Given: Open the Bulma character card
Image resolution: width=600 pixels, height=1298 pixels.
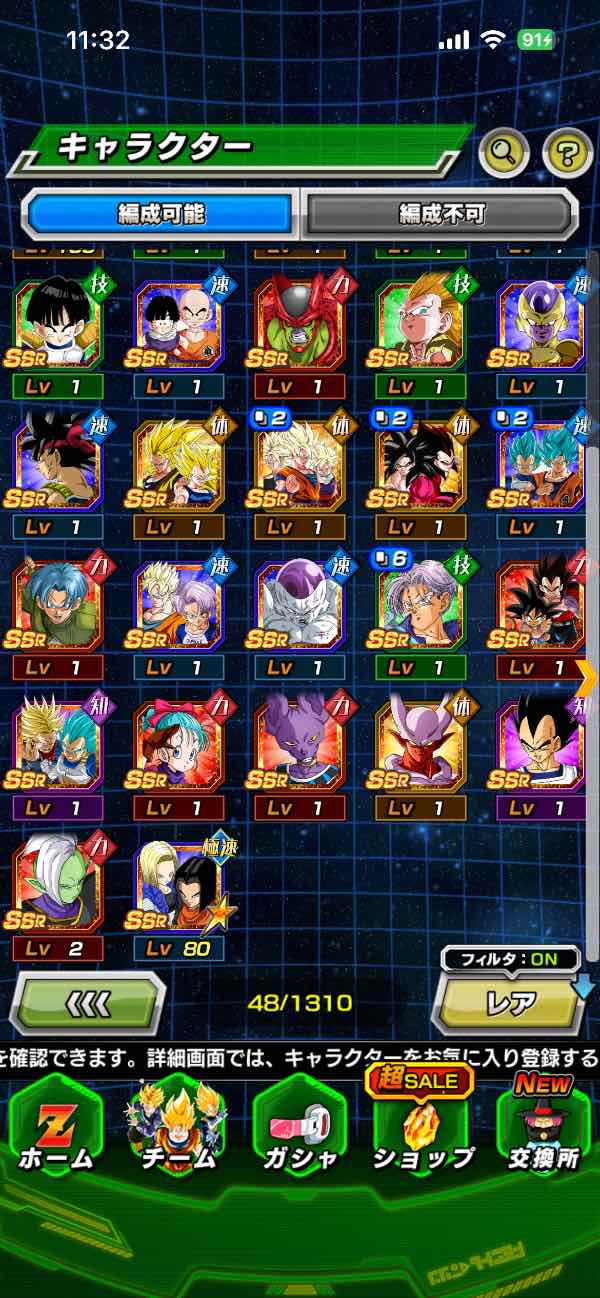Looking at the screenshot, I should point(179,746).
